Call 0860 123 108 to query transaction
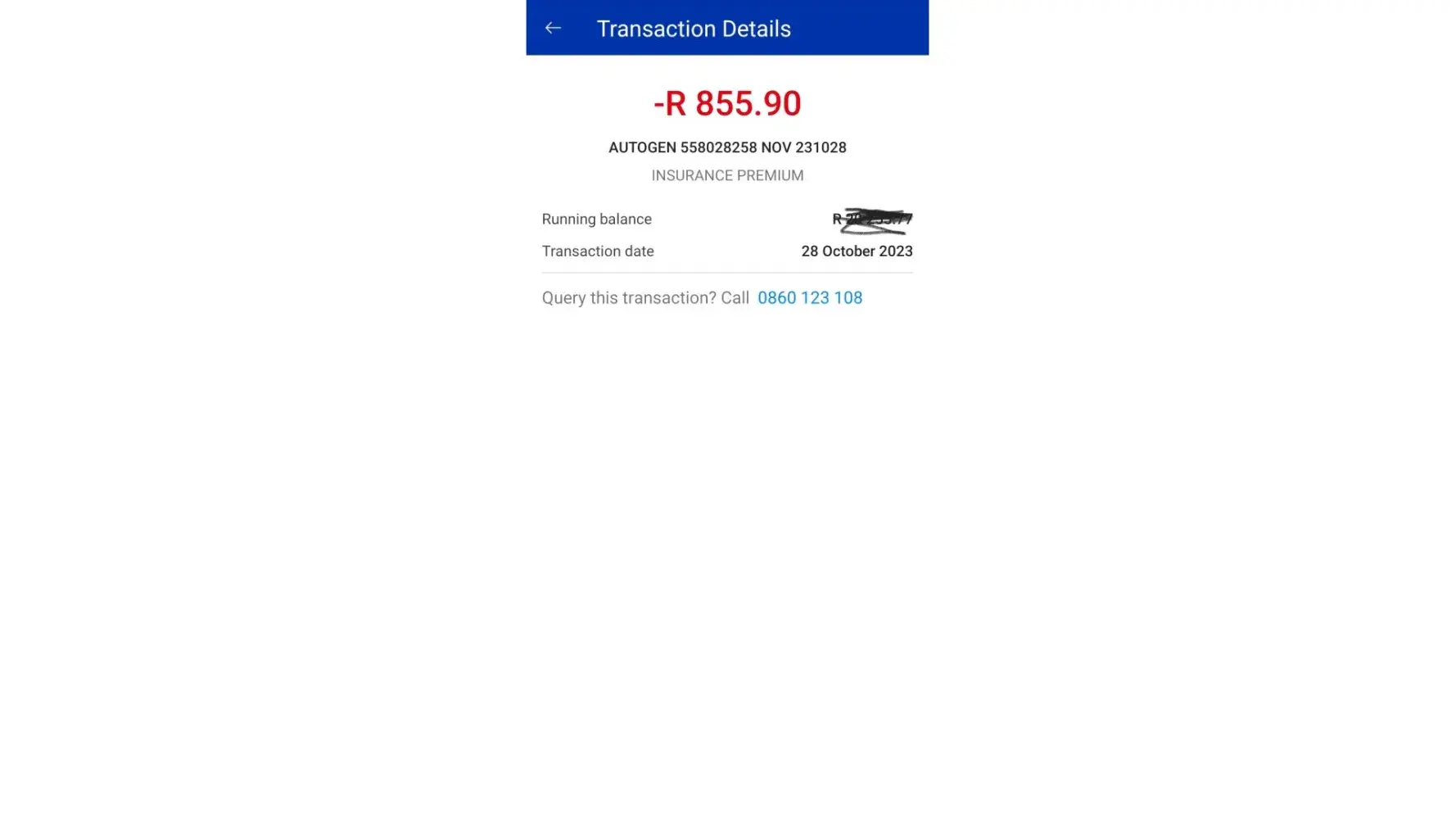 pyautogui.click(x=809, y=298)
